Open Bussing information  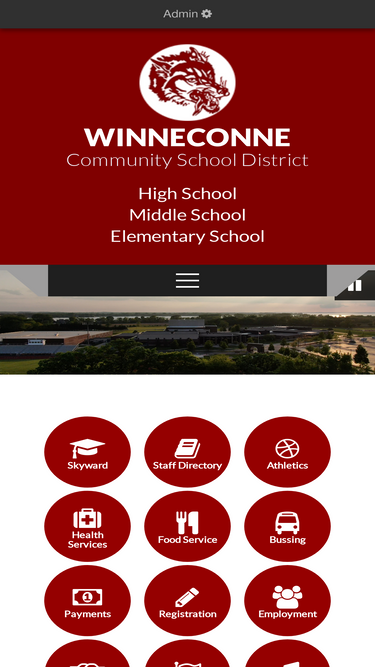pyautogui.click(x=287, y=526)
